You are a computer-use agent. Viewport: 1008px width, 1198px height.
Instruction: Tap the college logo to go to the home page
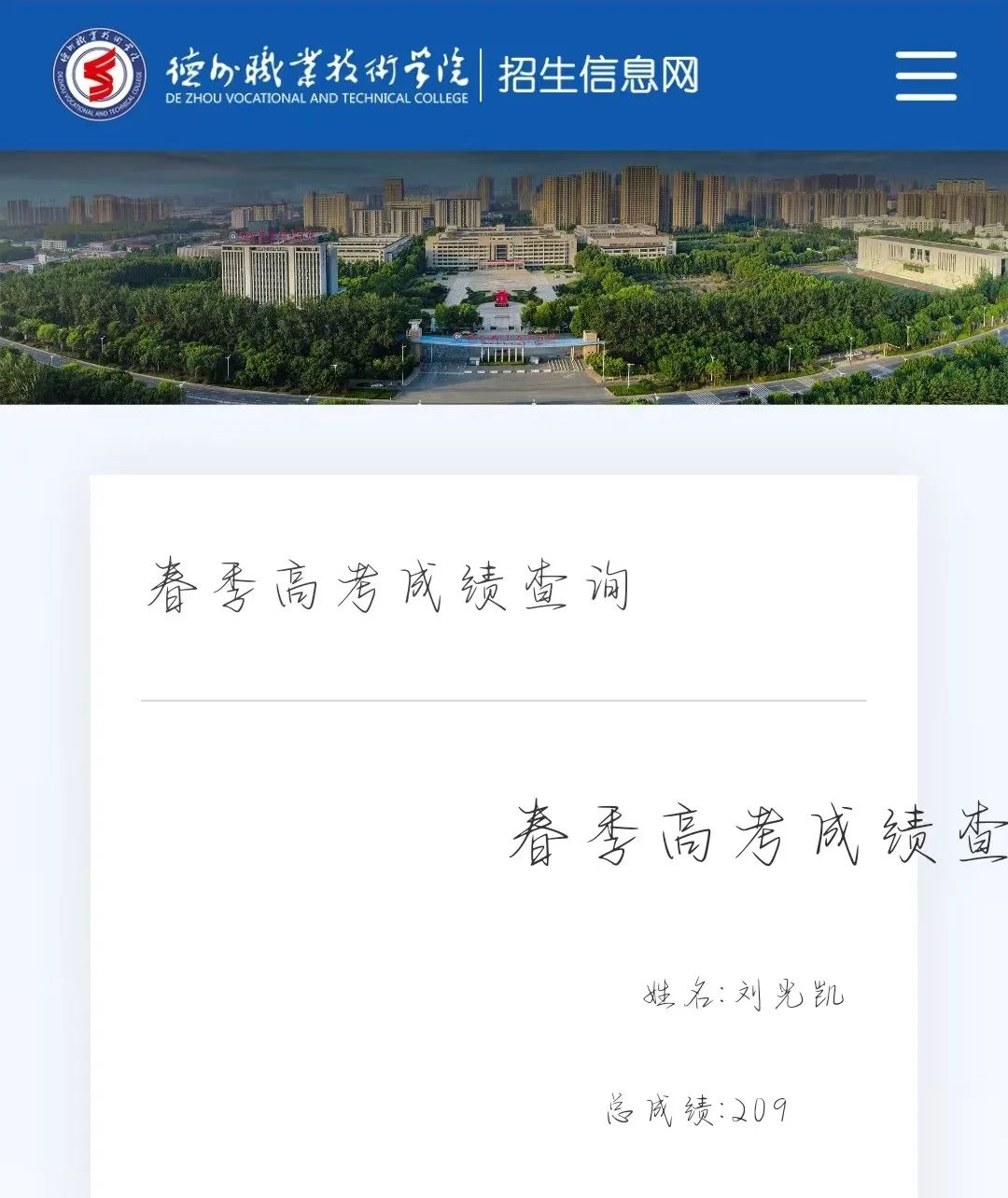pos(99,75)
